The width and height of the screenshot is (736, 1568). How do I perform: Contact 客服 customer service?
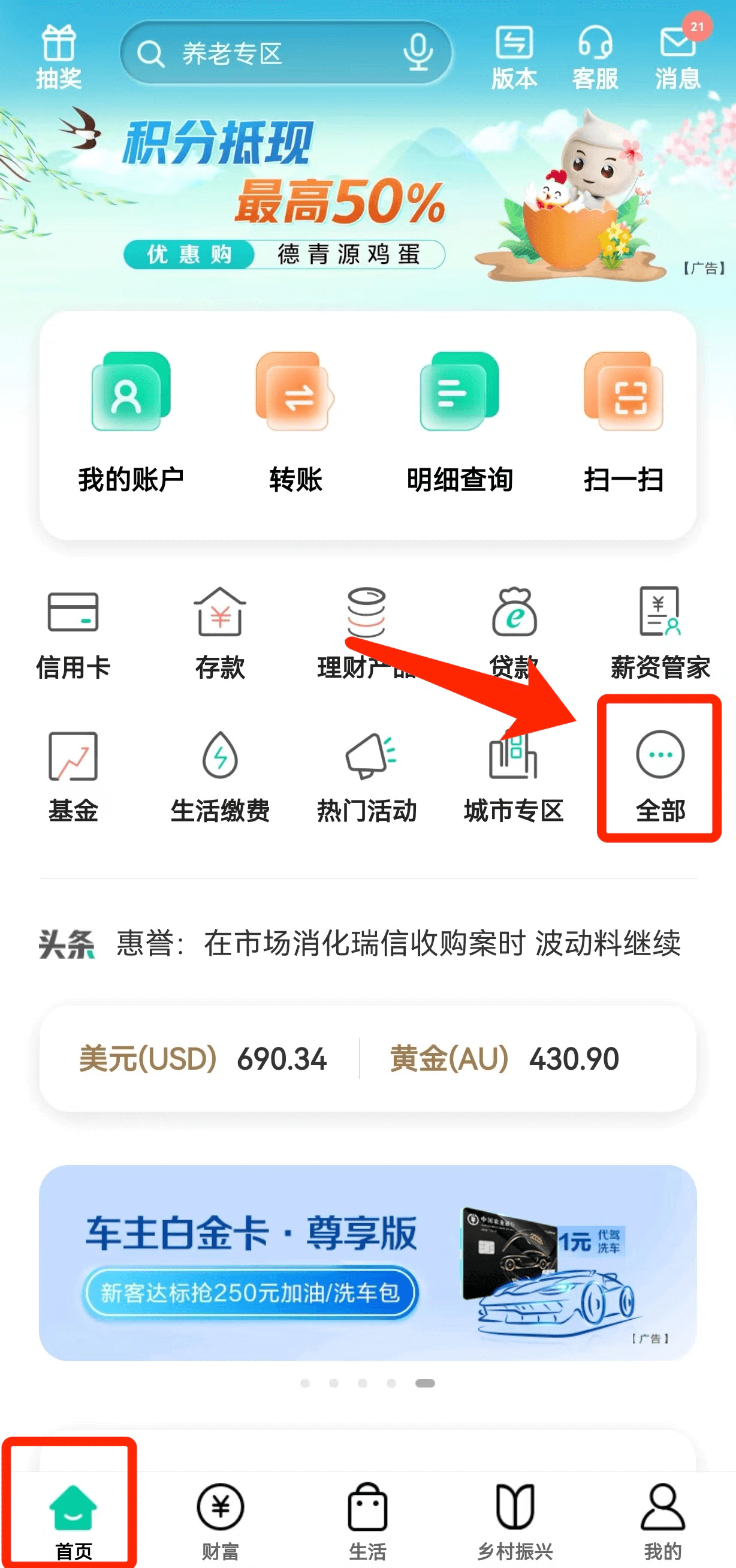[x=595, y=56]
